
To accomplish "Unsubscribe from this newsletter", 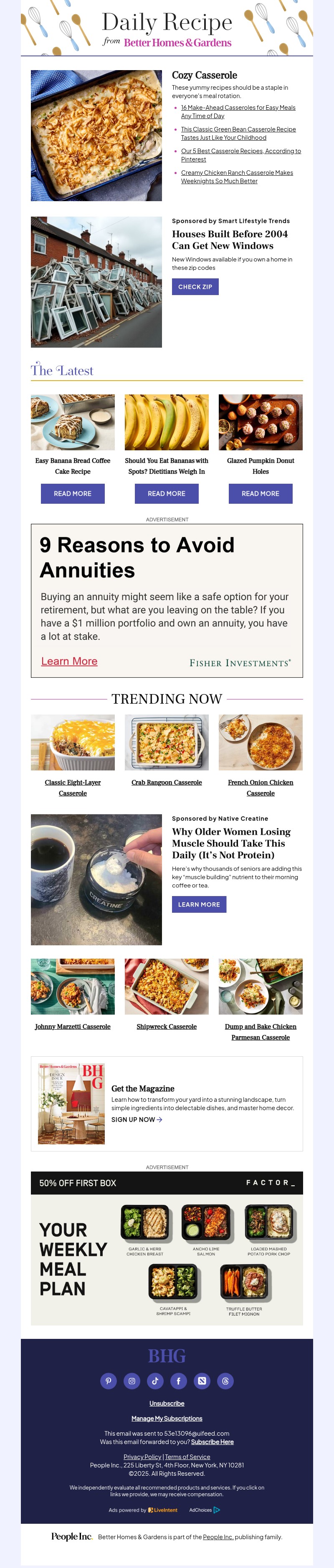I will point(167,1404).
